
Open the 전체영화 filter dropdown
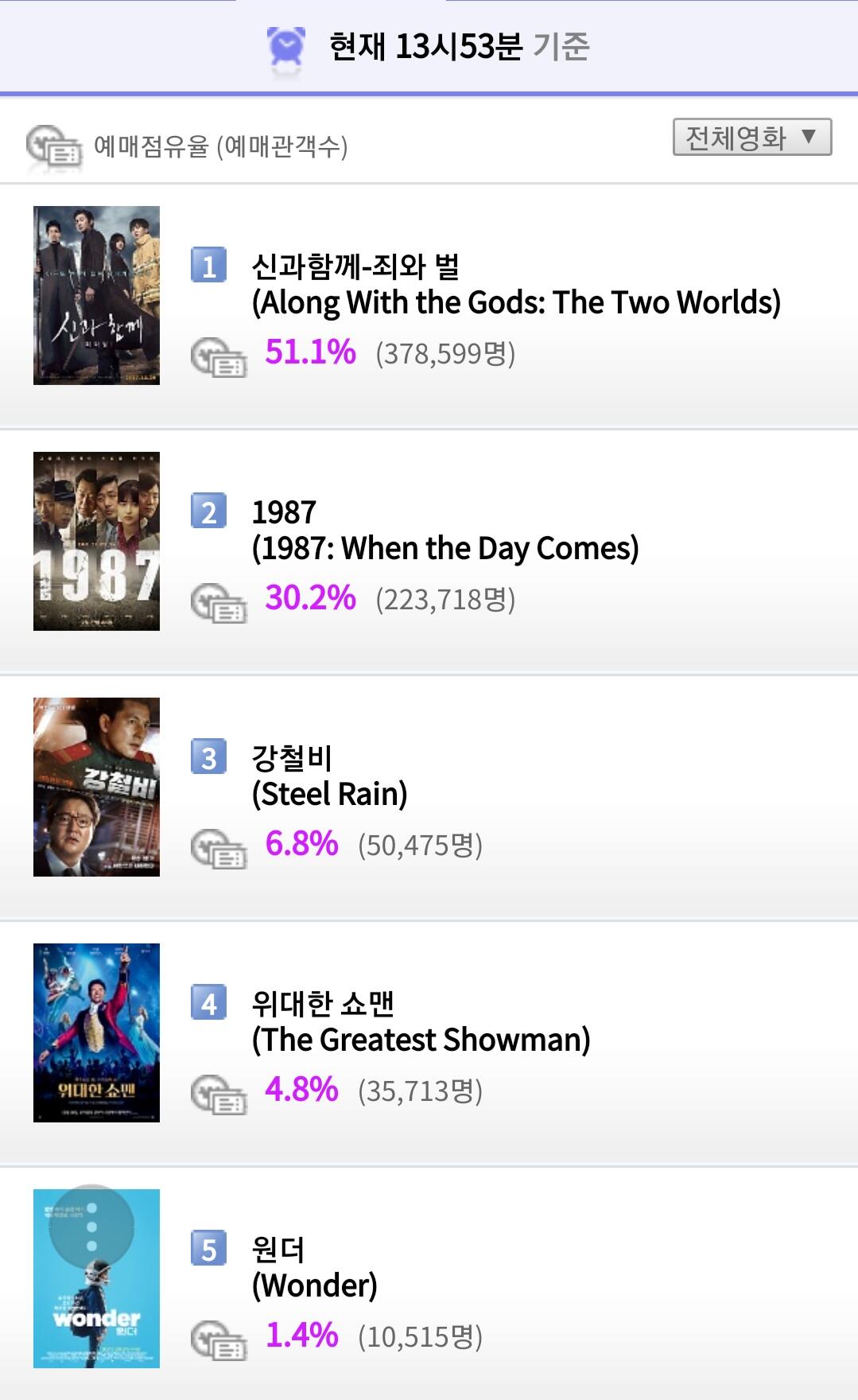pos(751,138)
